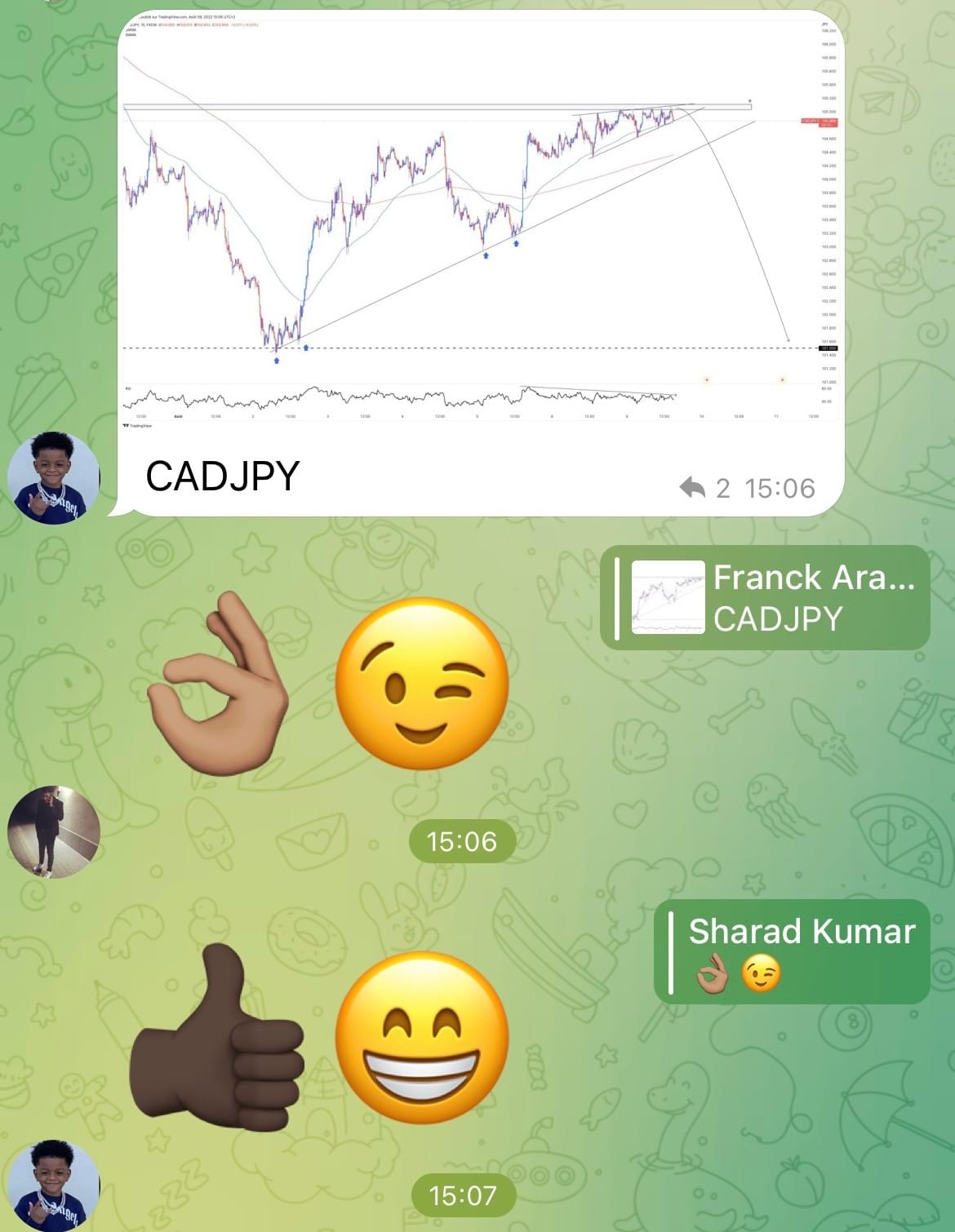This screenshot has width=955, height=1232.
Task: Open profile avatar beside 15:06 emoji message
Action: [x=54, y=832]
